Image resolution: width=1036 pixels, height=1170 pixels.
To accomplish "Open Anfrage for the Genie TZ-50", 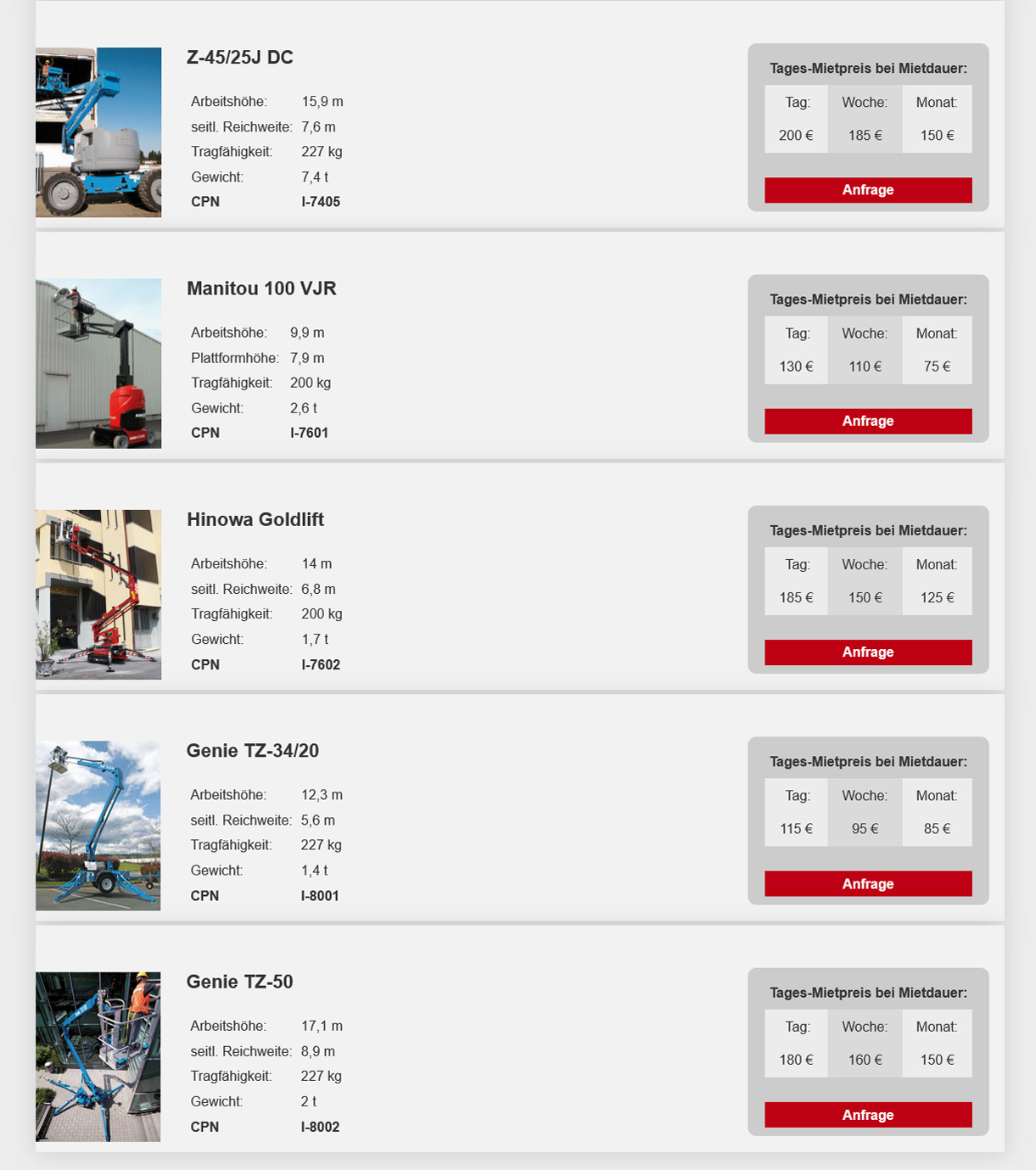I will pyautogui.click(x=867, y=1115).
